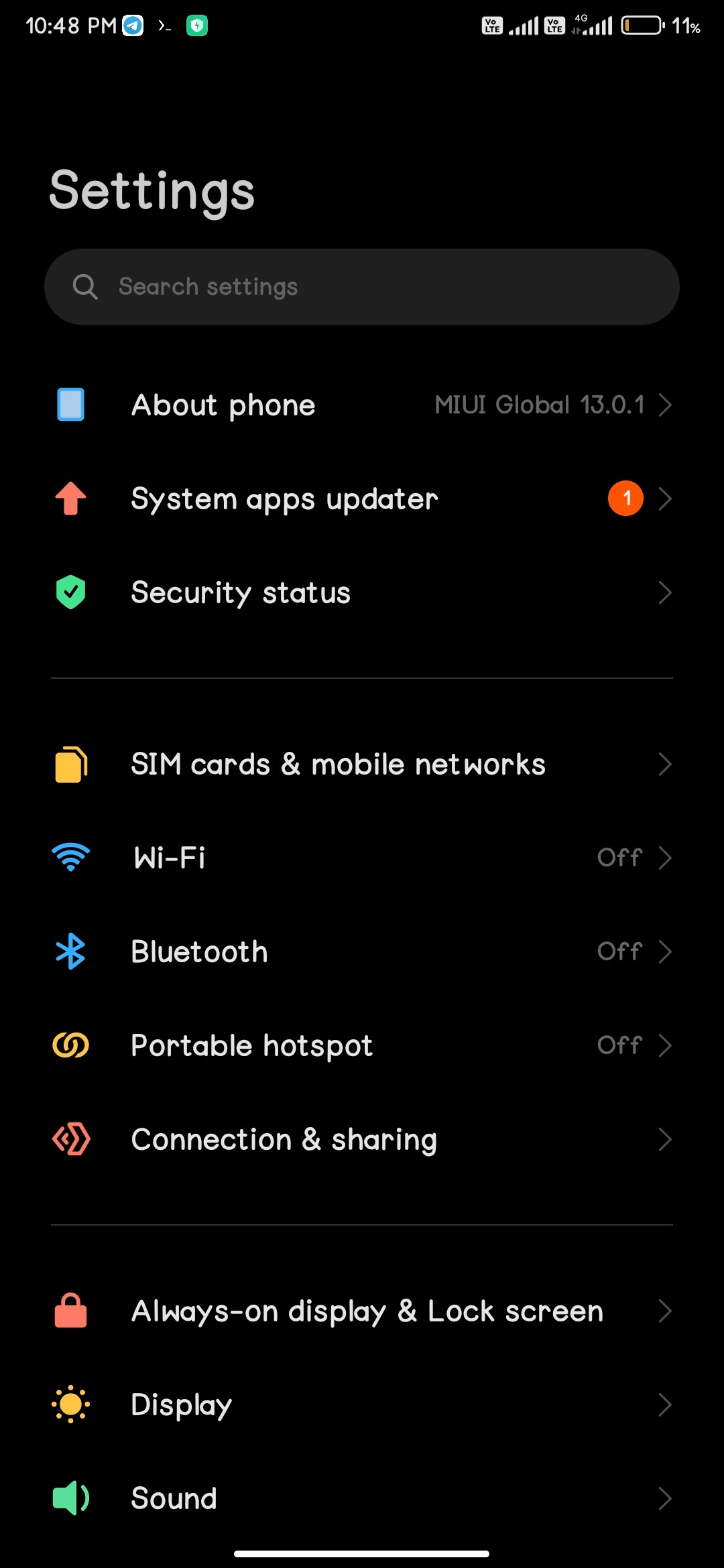Go to Display settings

pyautogui.click(x=362, y=1404)
